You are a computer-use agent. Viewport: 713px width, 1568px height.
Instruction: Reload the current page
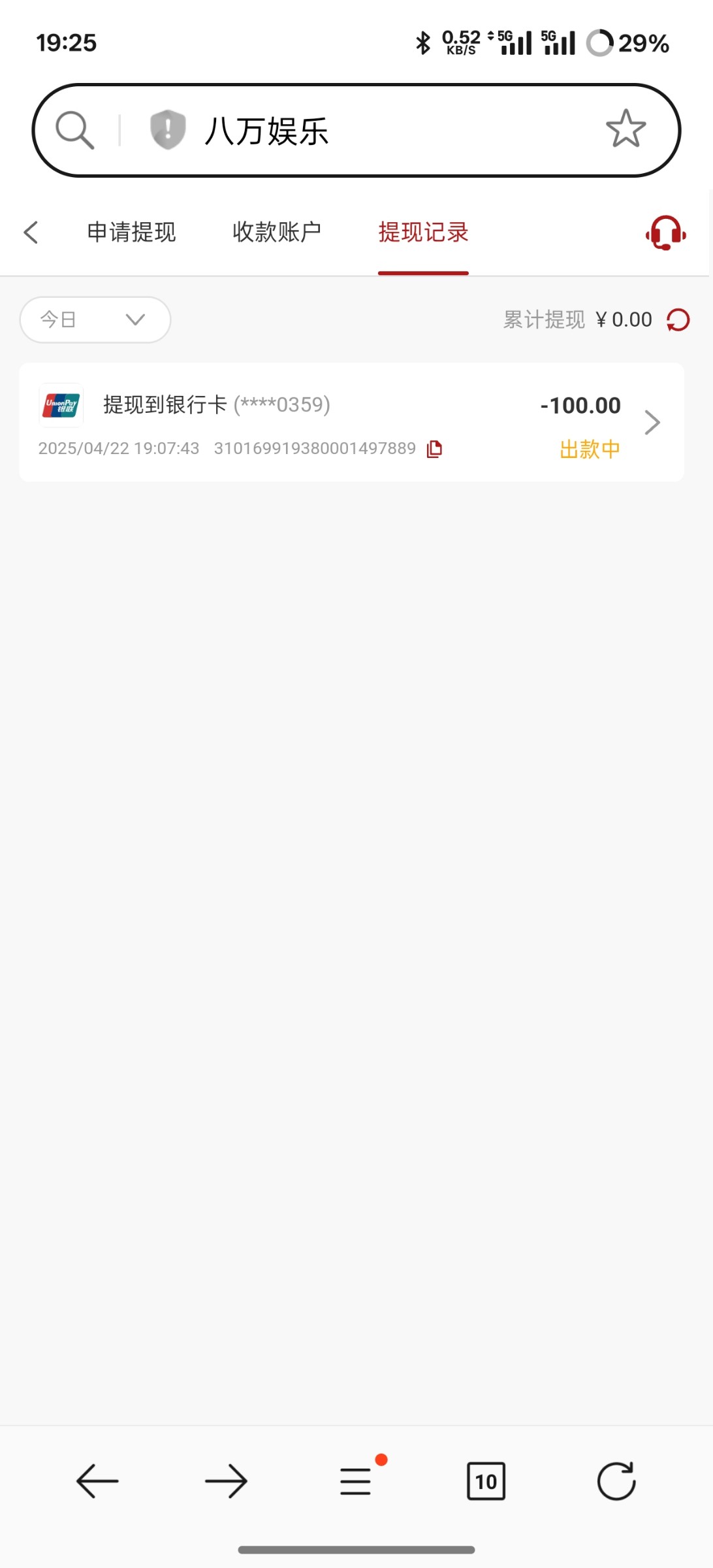coord(616,1480)
